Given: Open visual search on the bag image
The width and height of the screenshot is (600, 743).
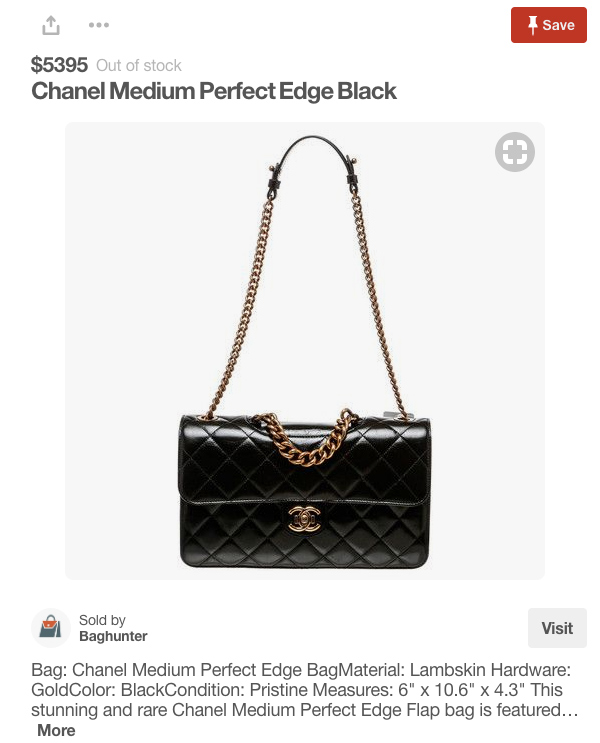Looking at the screenshot, I should coord(515,152).
